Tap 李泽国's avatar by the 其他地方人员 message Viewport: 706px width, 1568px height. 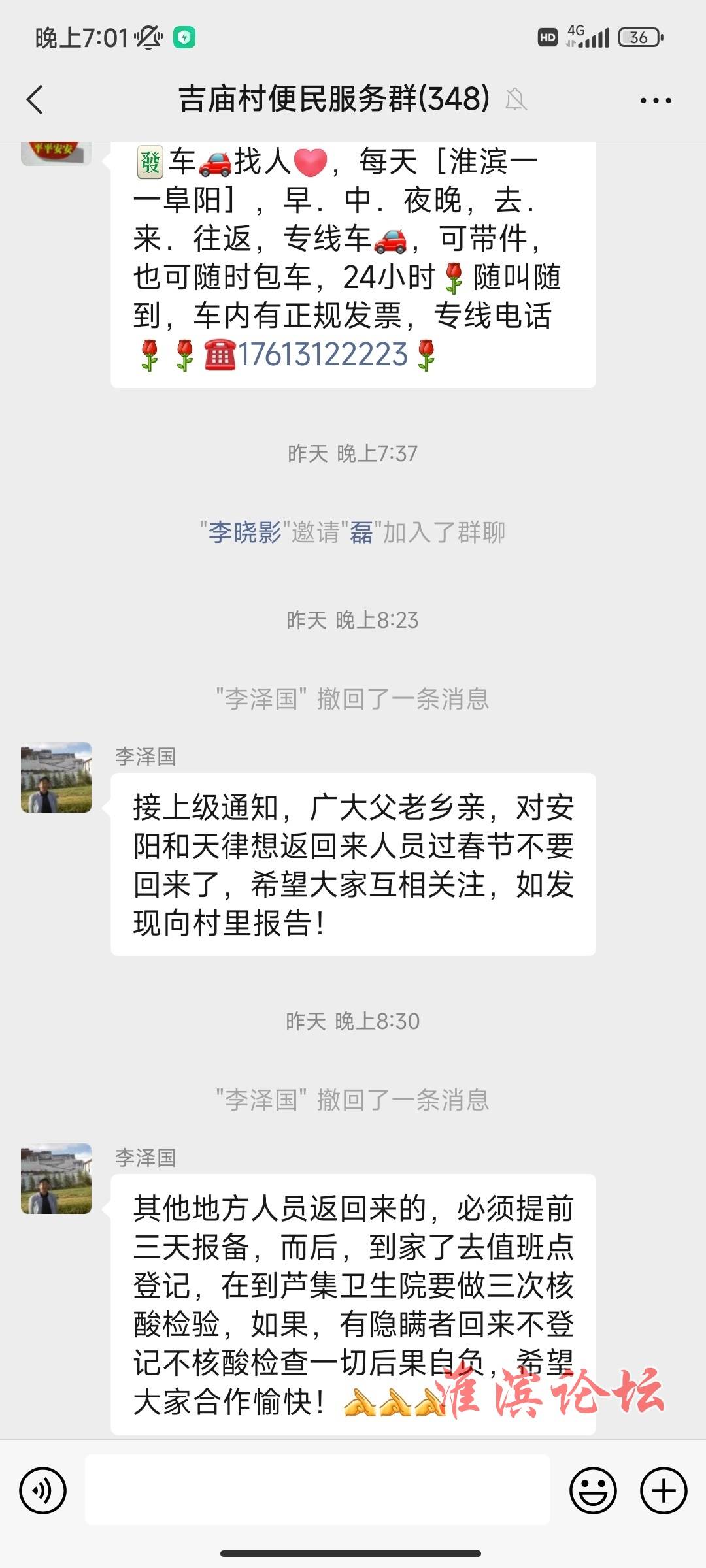[56, 1179]
